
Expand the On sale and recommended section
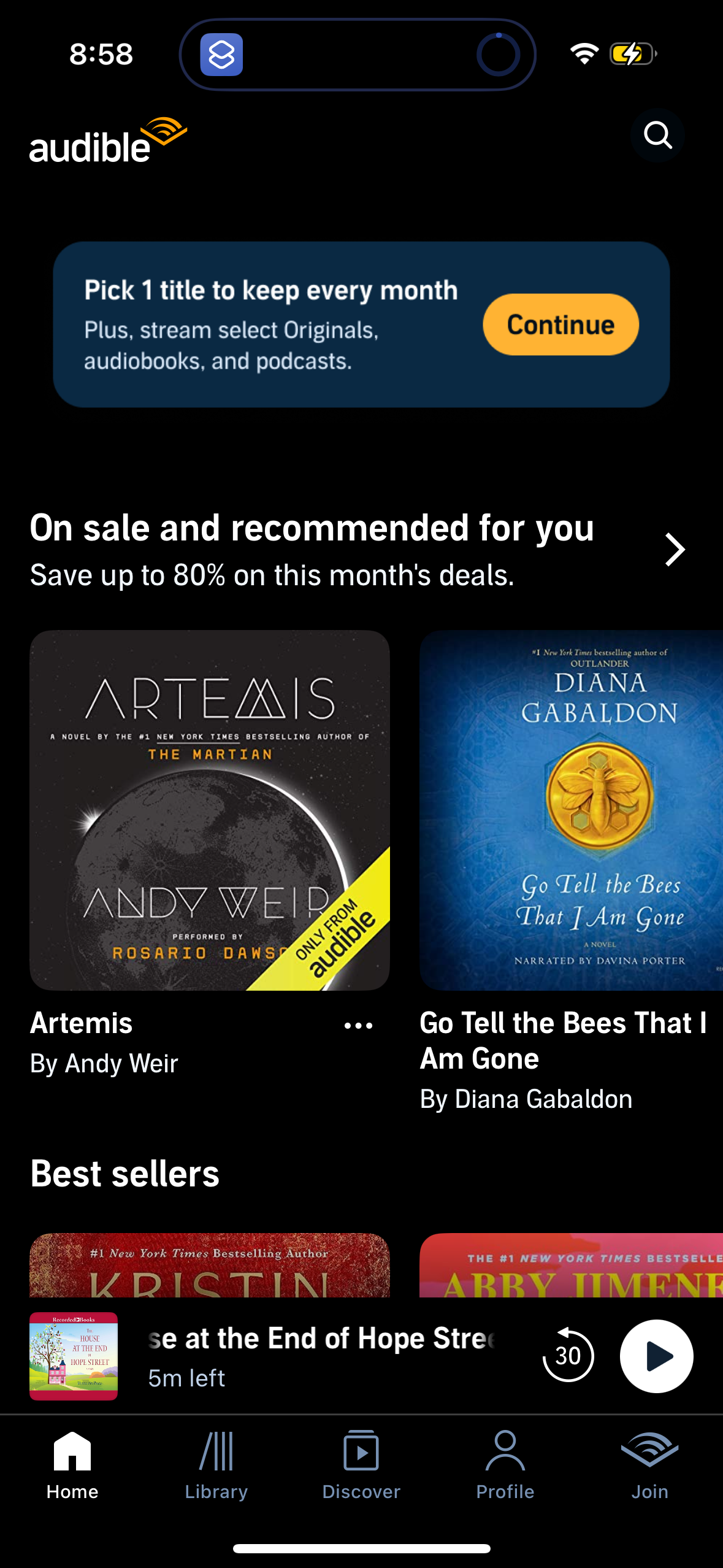point(673,550)
